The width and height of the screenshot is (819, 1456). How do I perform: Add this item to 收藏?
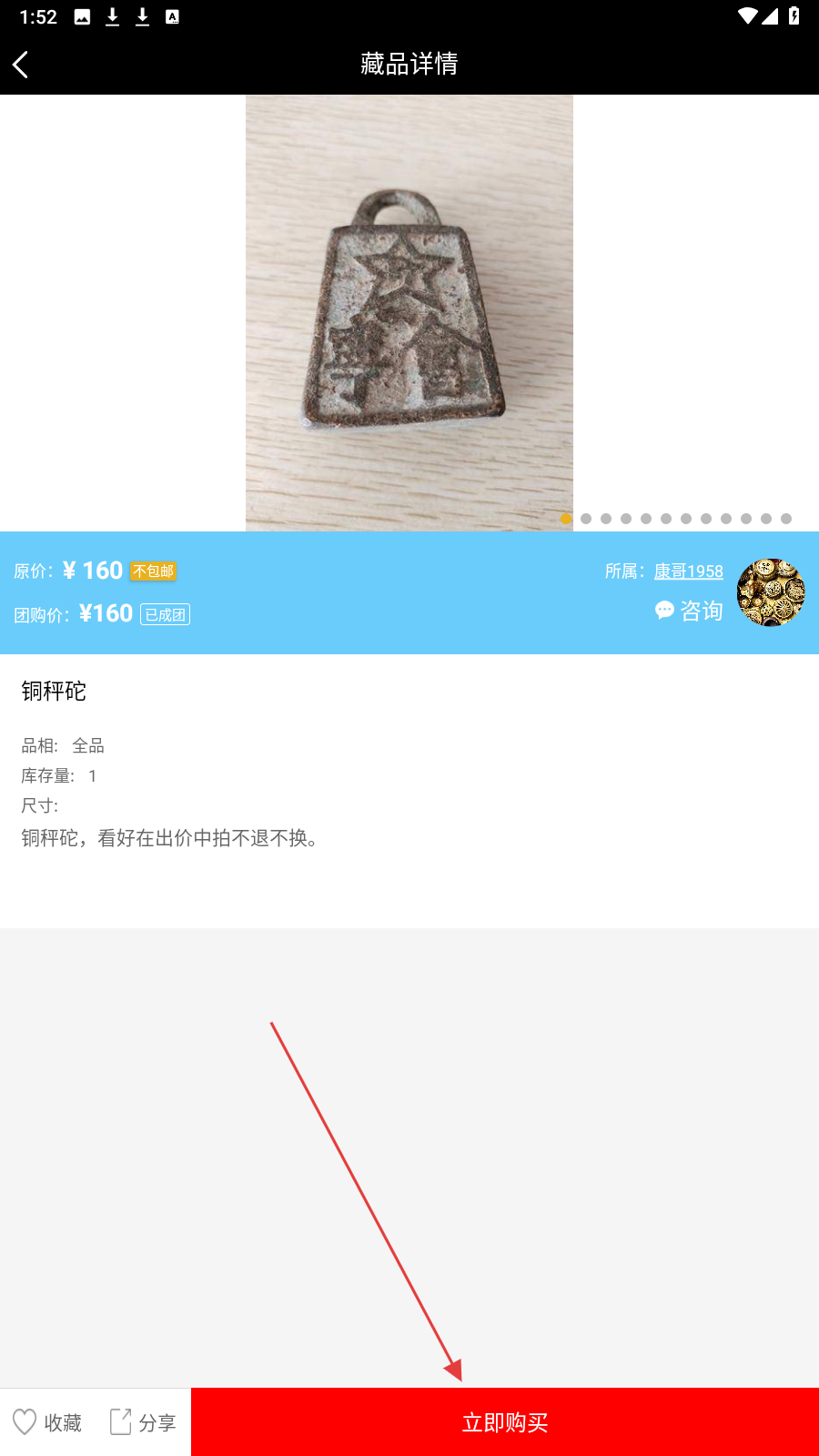pos(47,1422)
